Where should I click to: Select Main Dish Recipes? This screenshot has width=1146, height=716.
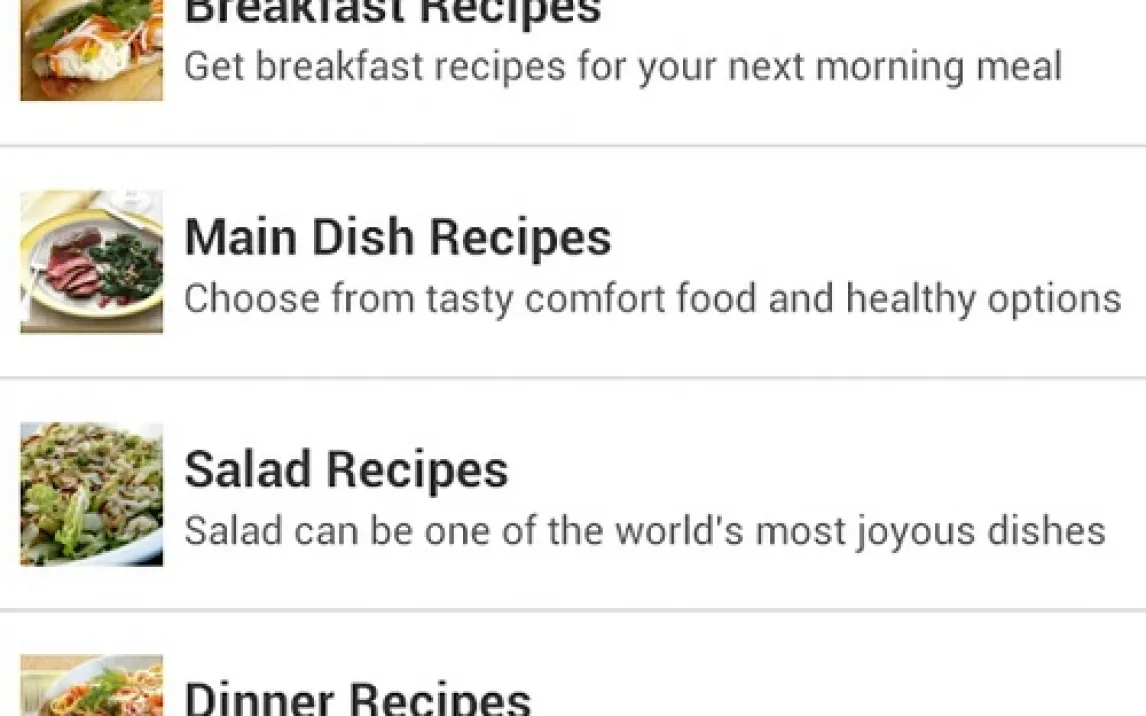(398, 239)
